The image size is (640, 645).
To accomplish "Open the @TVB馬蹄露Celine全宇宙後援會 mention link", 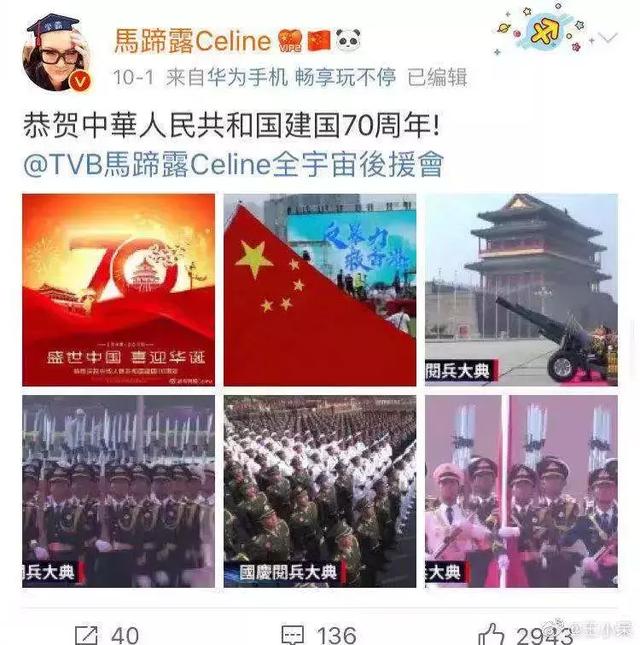I will [x=234, y=164].
